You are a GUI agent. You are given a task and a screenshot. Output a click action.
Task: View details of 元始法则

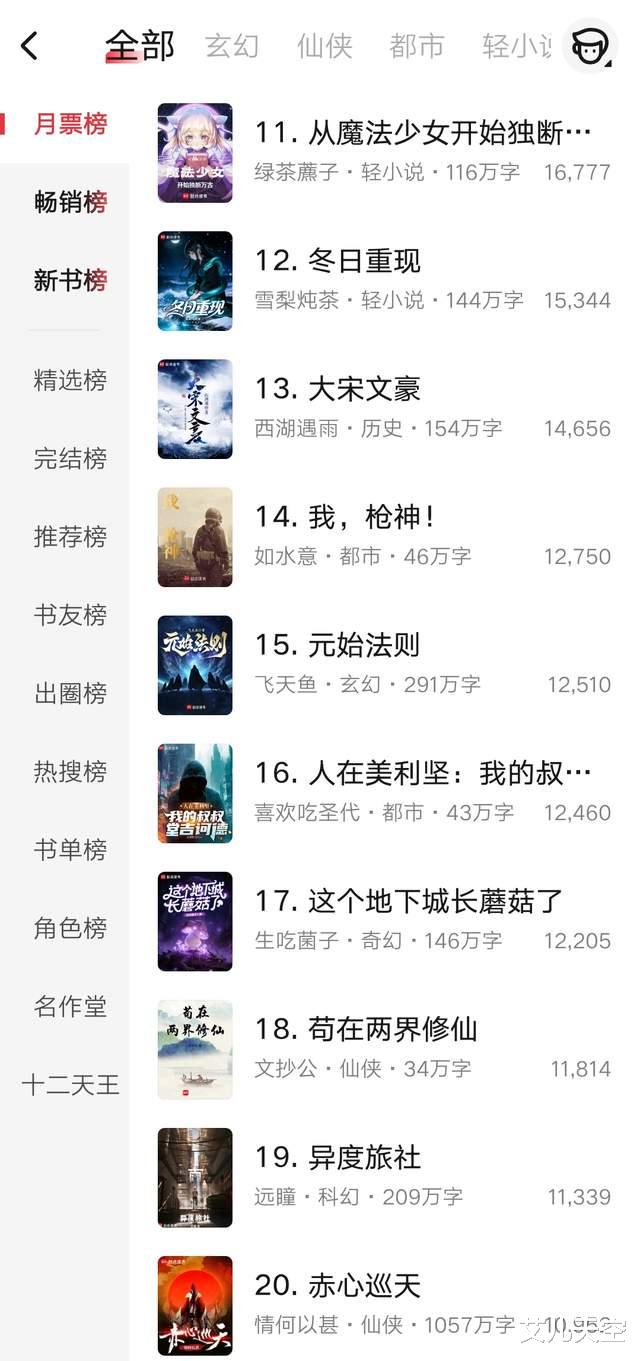[x=337, y=645]
